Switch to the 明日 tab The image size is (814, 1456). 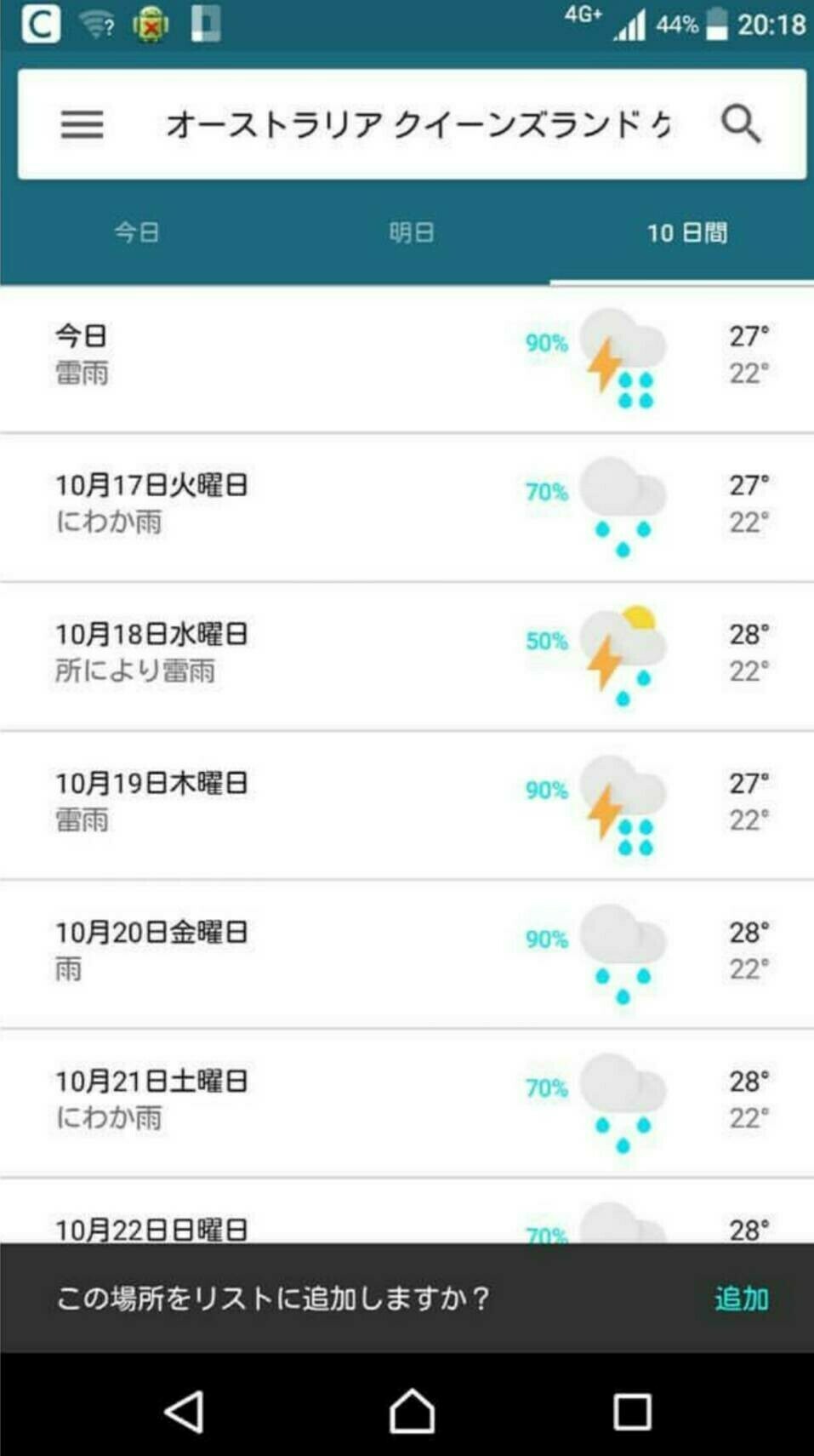(x=412, y=232)
